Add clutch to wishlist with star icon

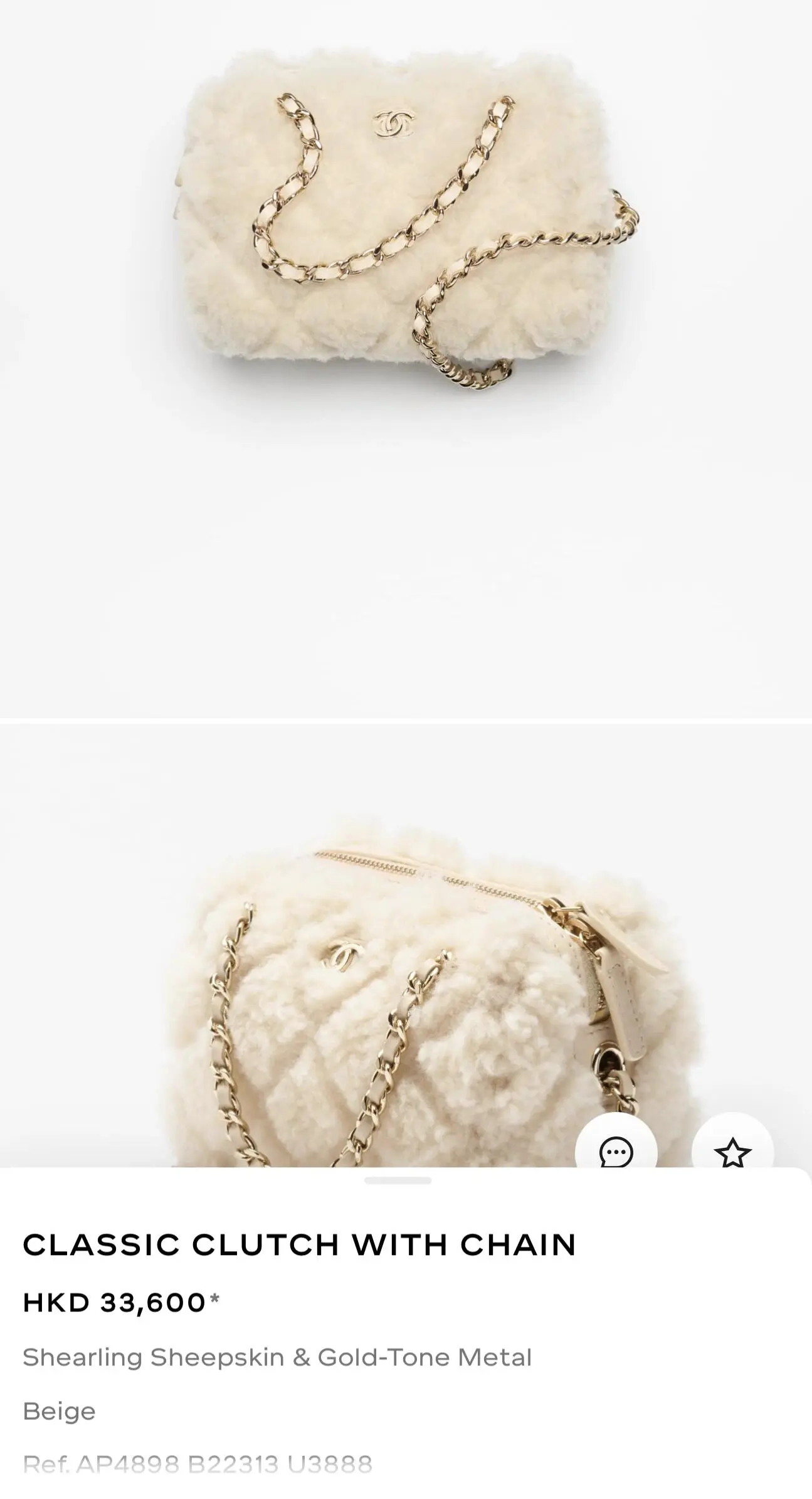click(732, 1153)
